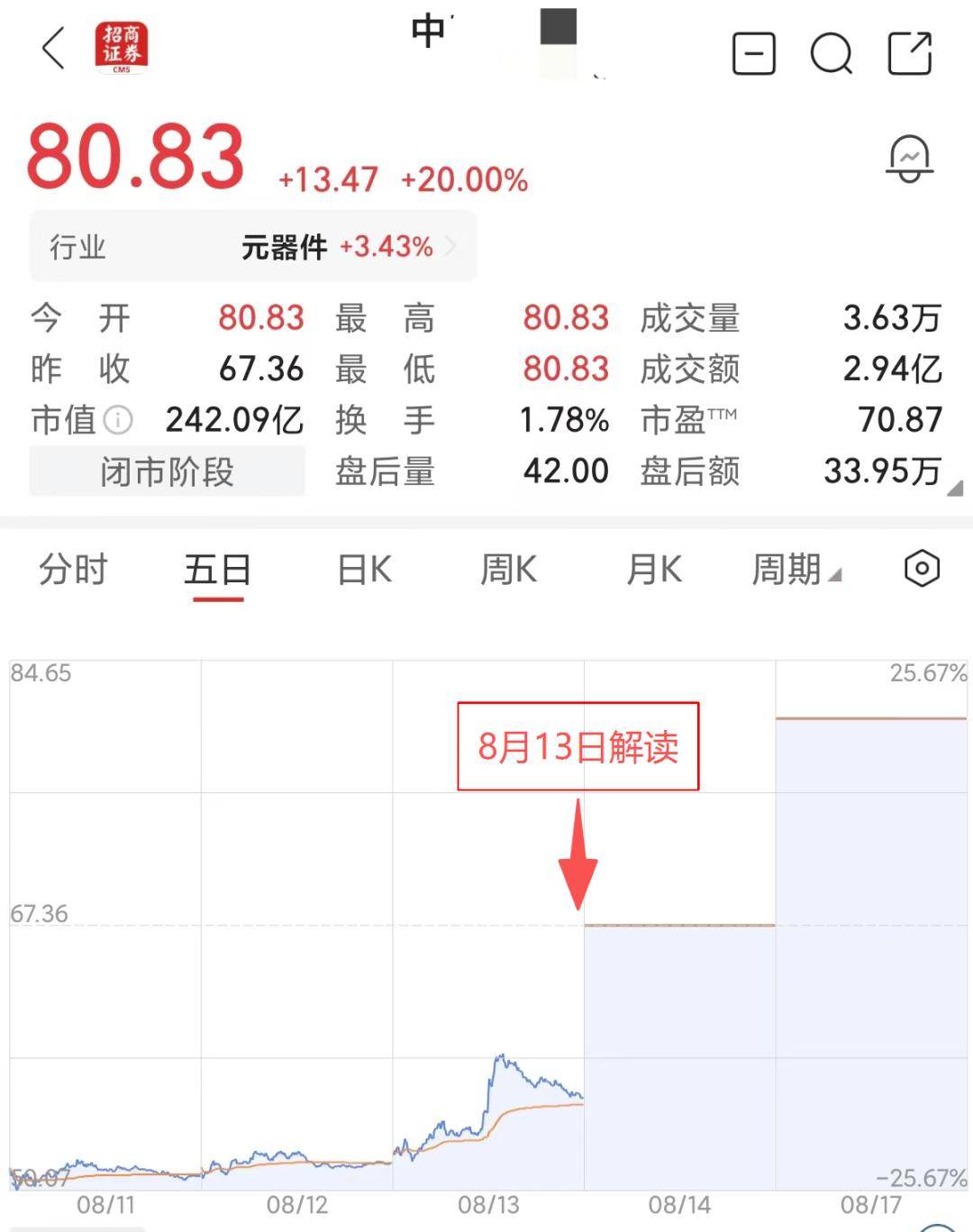
Task: Open the price alert bell
Action: (x=909, y=159)
